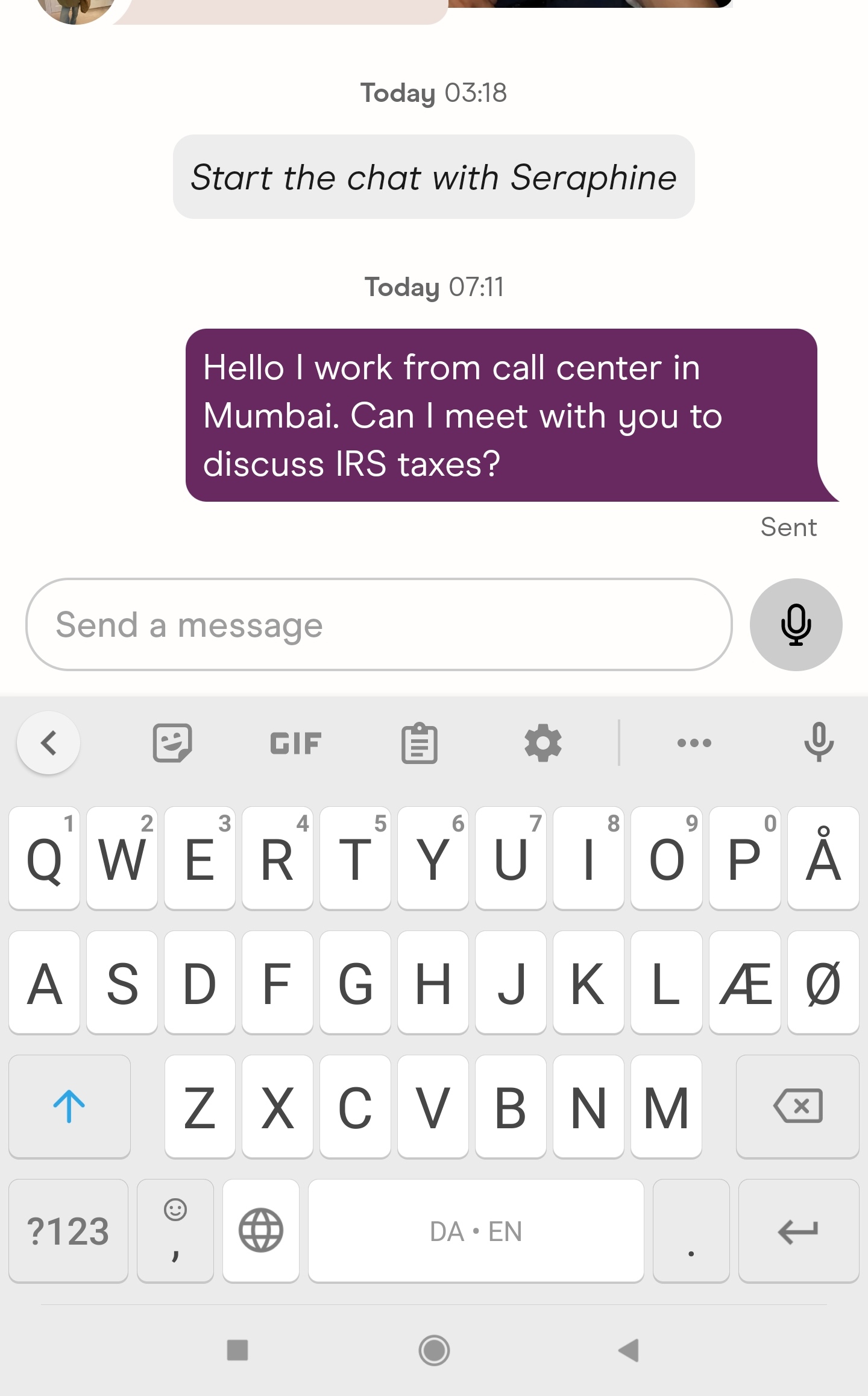Start keyboard voice typing
Screen dimensions: 868x1396
tap(819, 742)
